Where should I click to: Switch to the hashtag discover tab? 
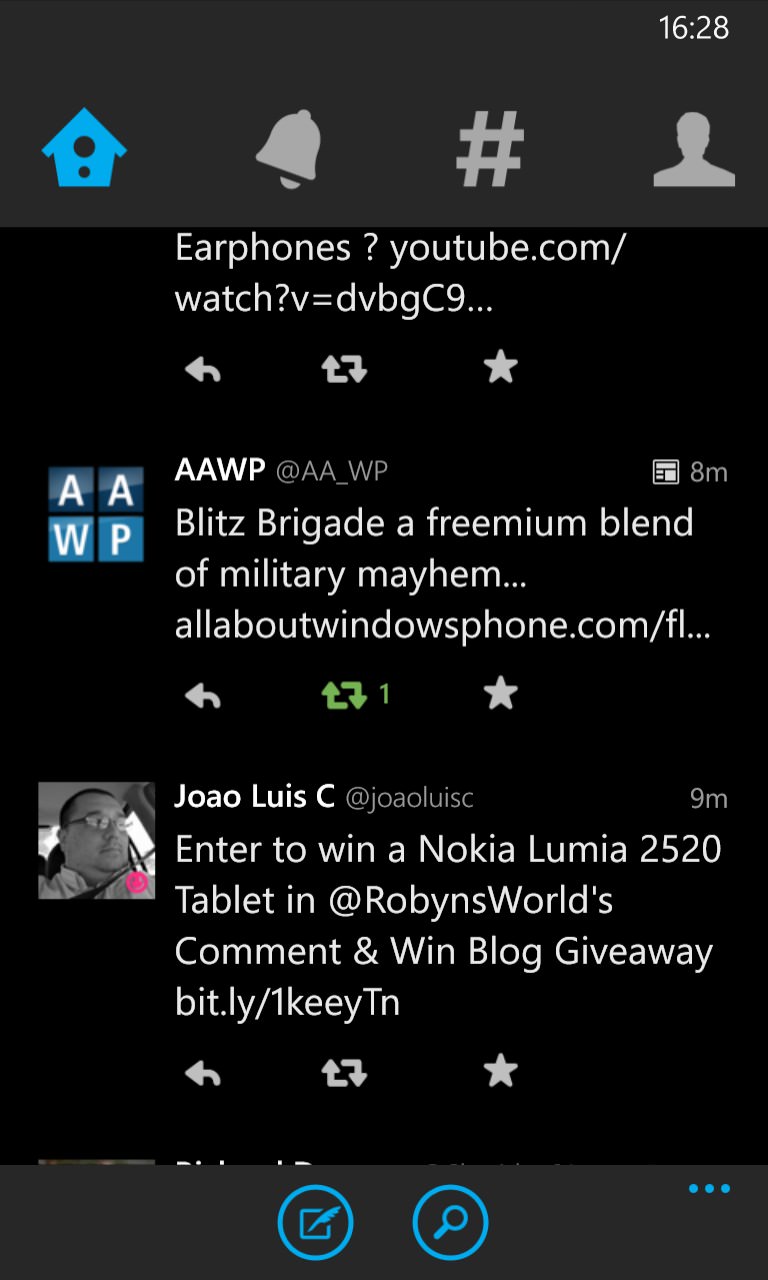pyautogui.click(x=490, y=149)
